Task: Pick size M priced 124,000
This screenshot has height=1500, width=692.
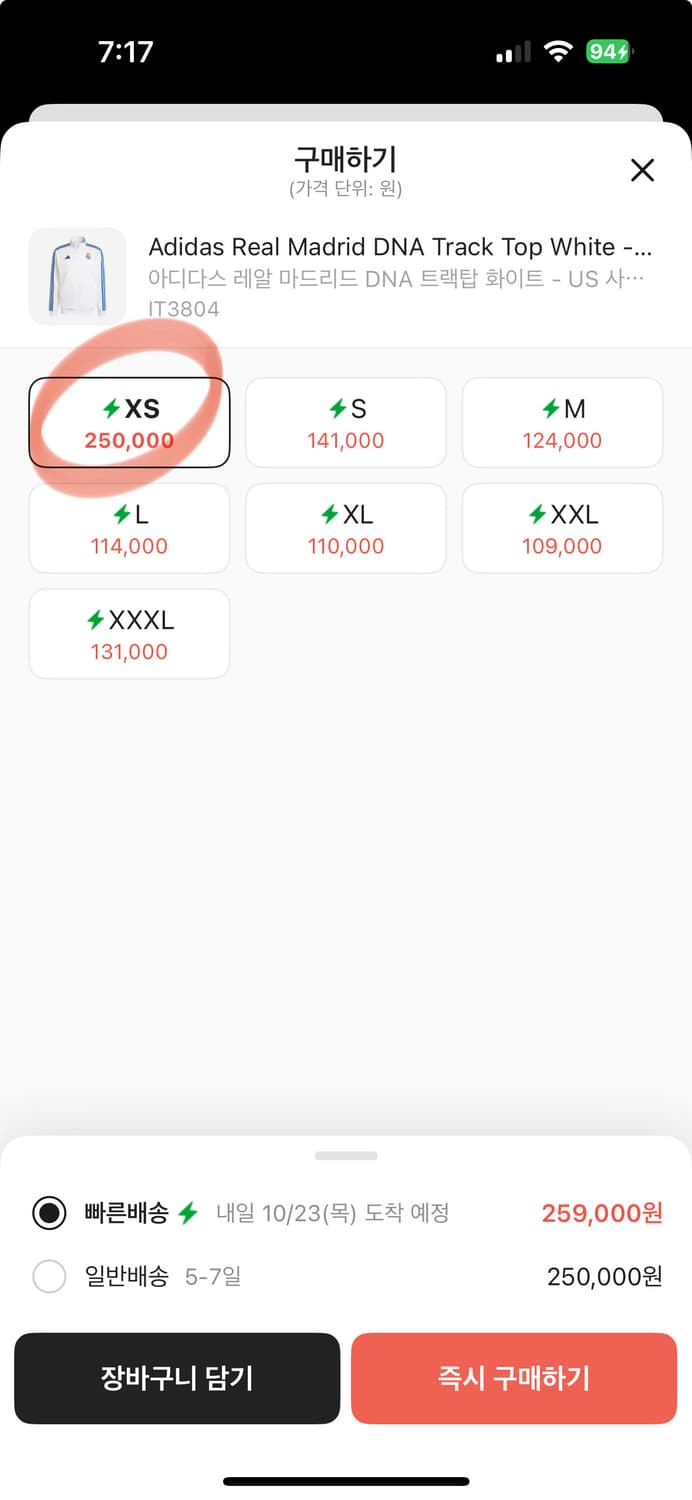Action: click(x=562, y=423)
